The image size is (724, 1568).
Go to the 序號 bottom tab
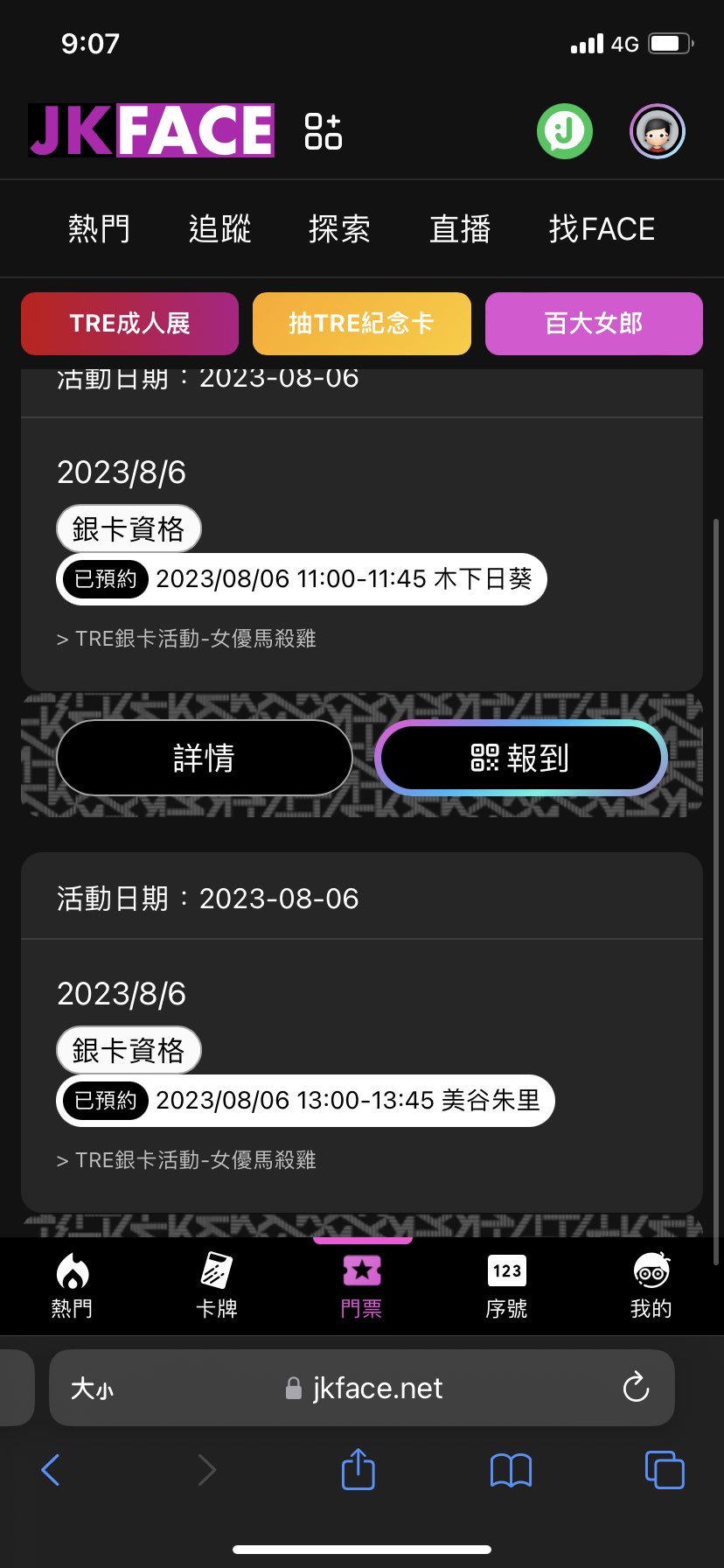pyautogui.click(x=506, y=1284)
